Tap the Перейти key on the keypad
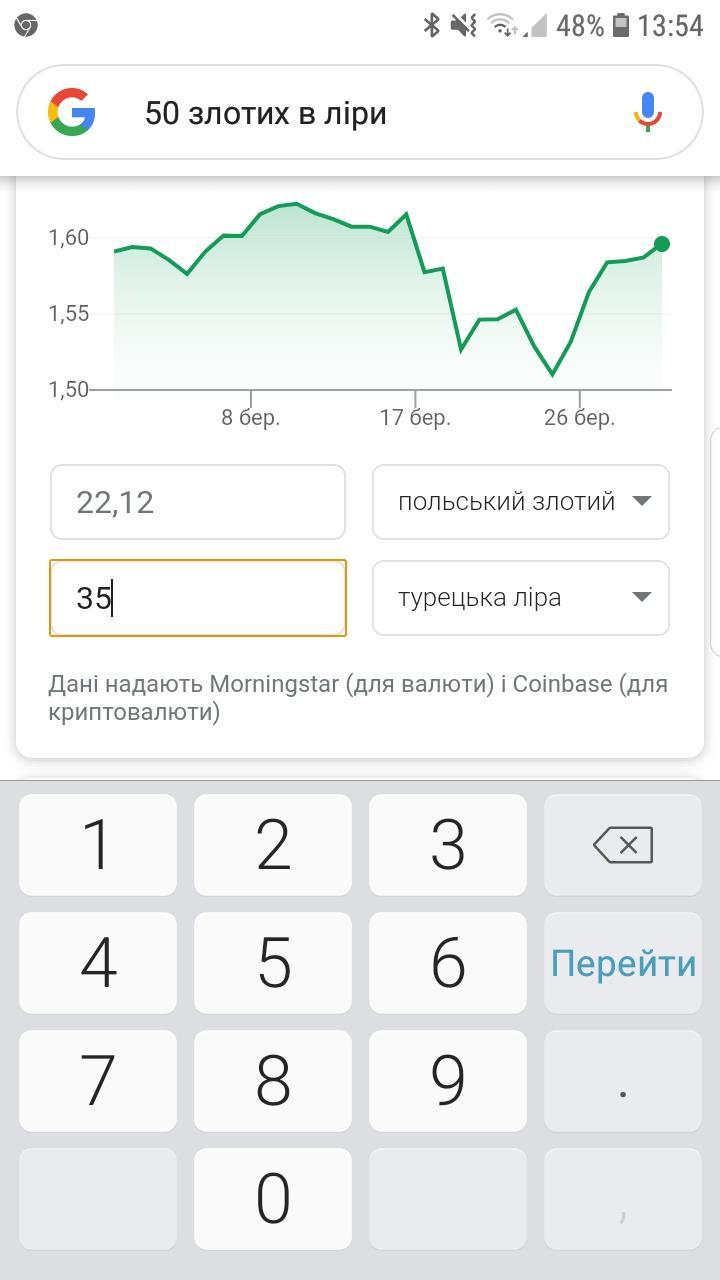Screen dimensions: 720x1280 point(622,963)
